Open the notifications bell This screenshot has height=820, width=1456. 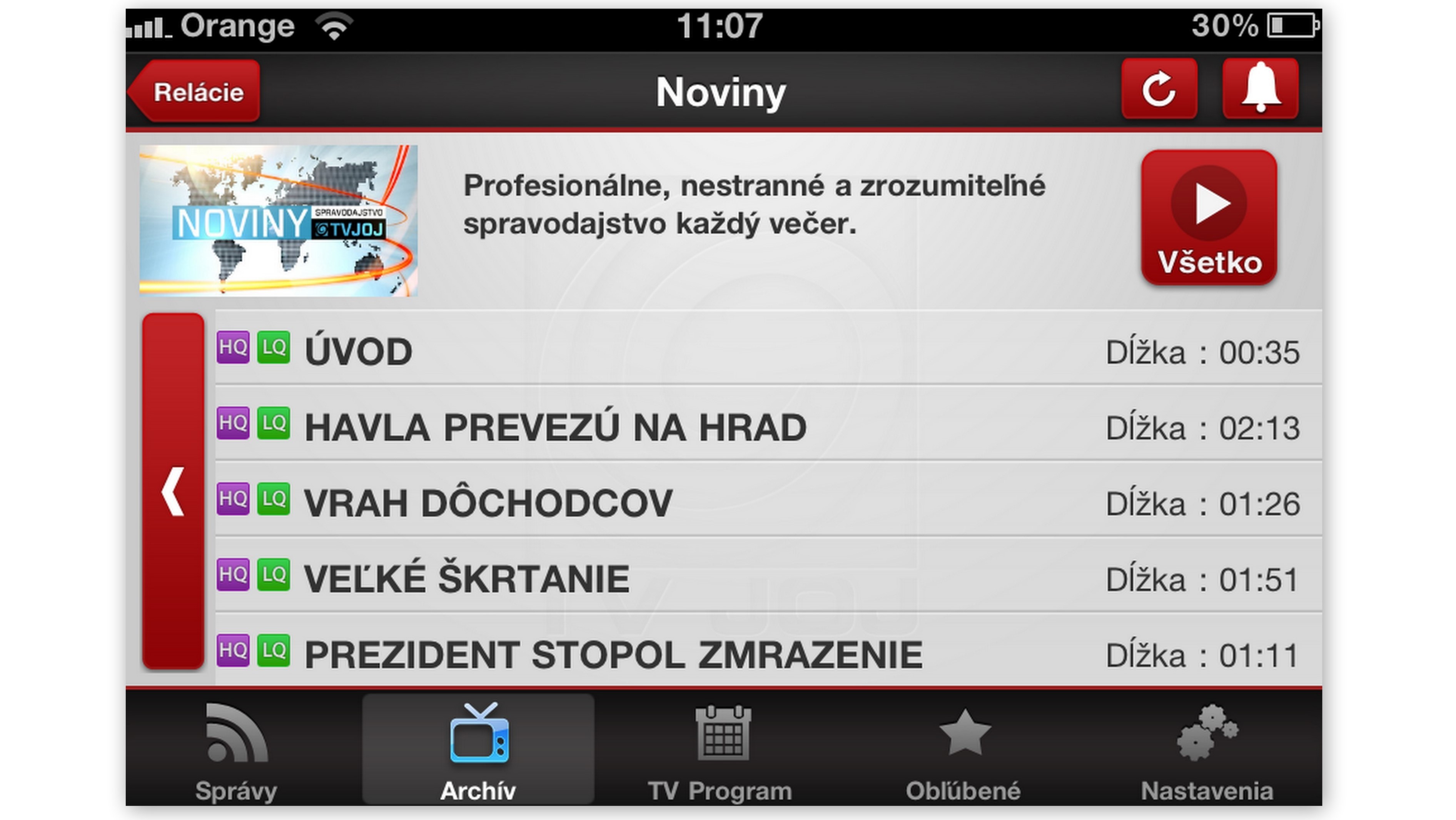(1261, 89)
